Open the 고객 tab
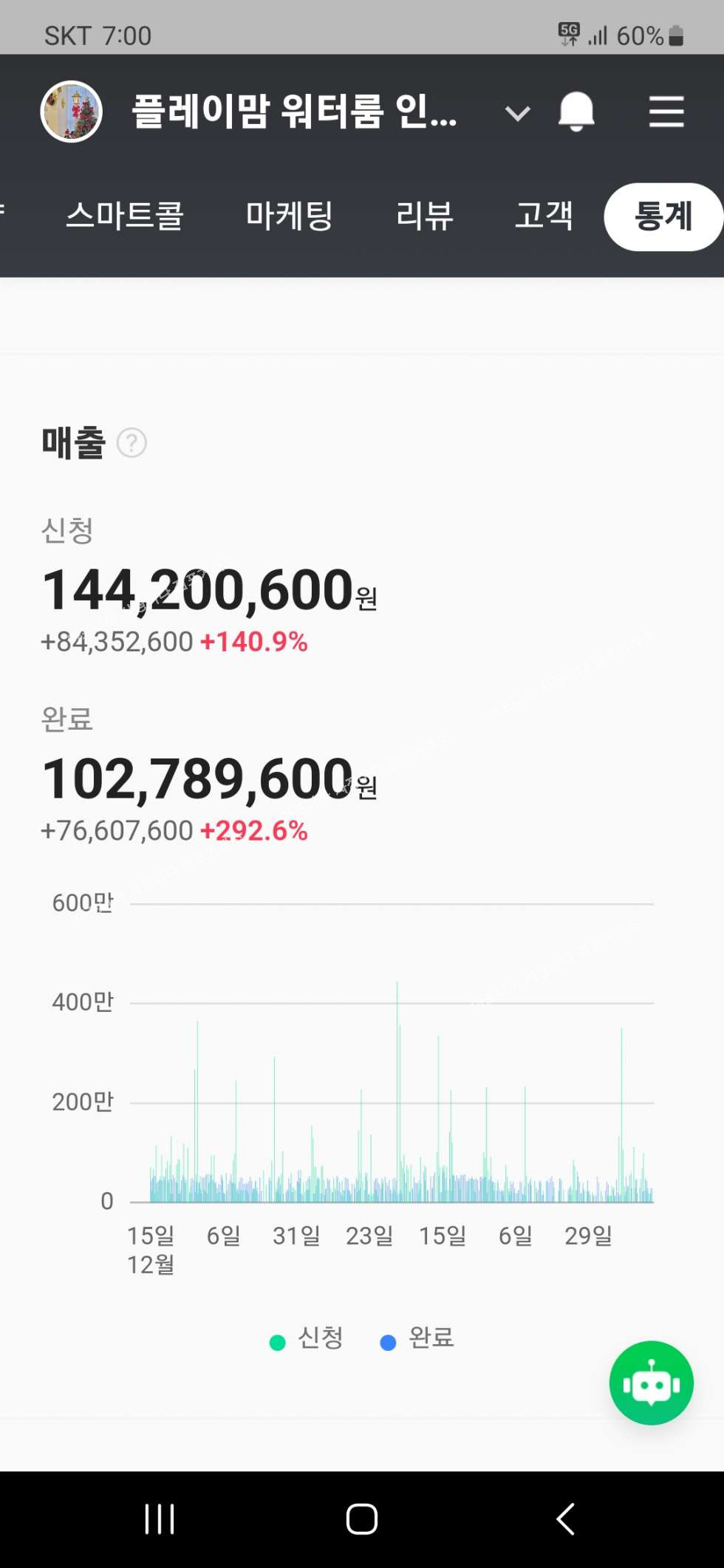Image resolution: width=724 pixels, height=1568 pixels. click(544, 216)
